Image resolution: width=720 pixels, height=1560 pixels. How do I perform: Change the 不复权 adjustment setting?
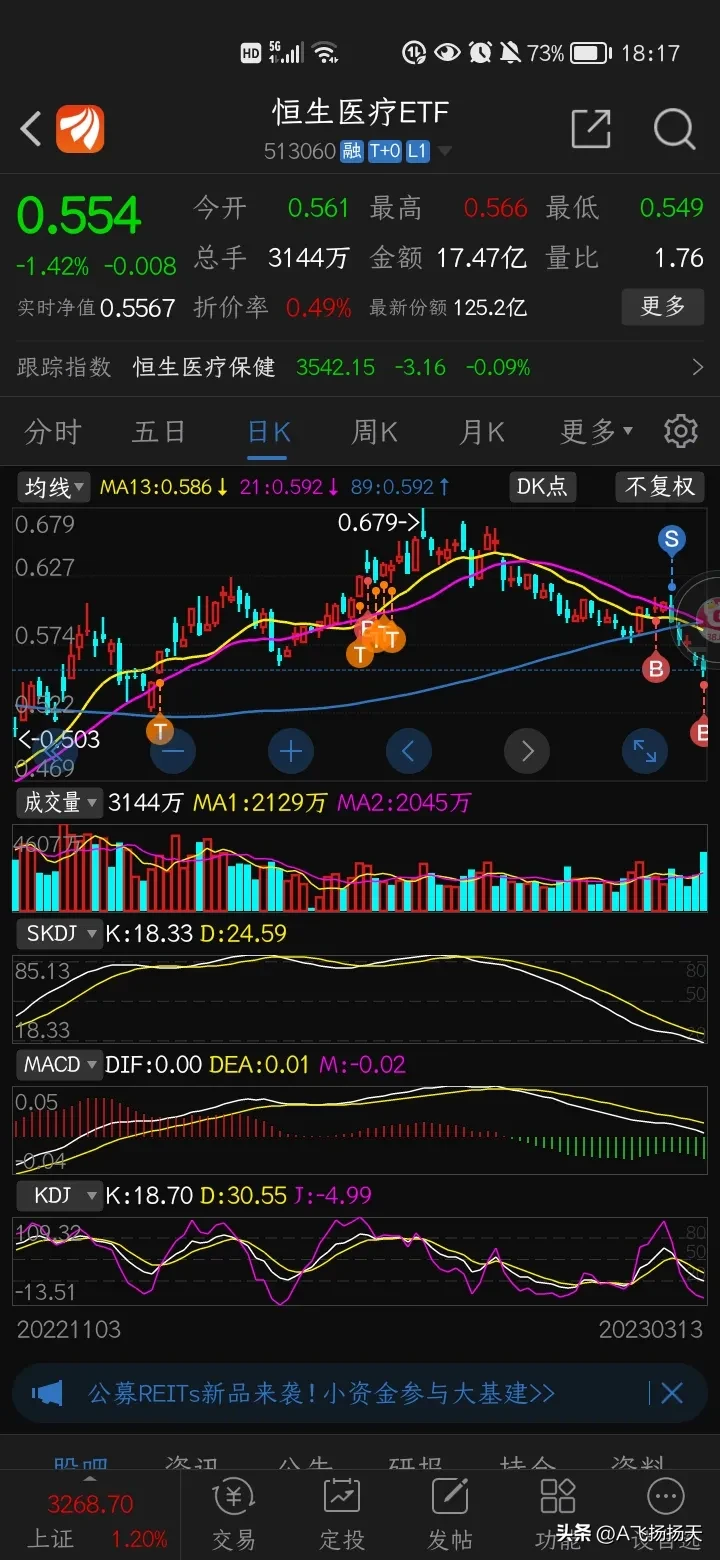pyautogui.click(x=660, y=487)
